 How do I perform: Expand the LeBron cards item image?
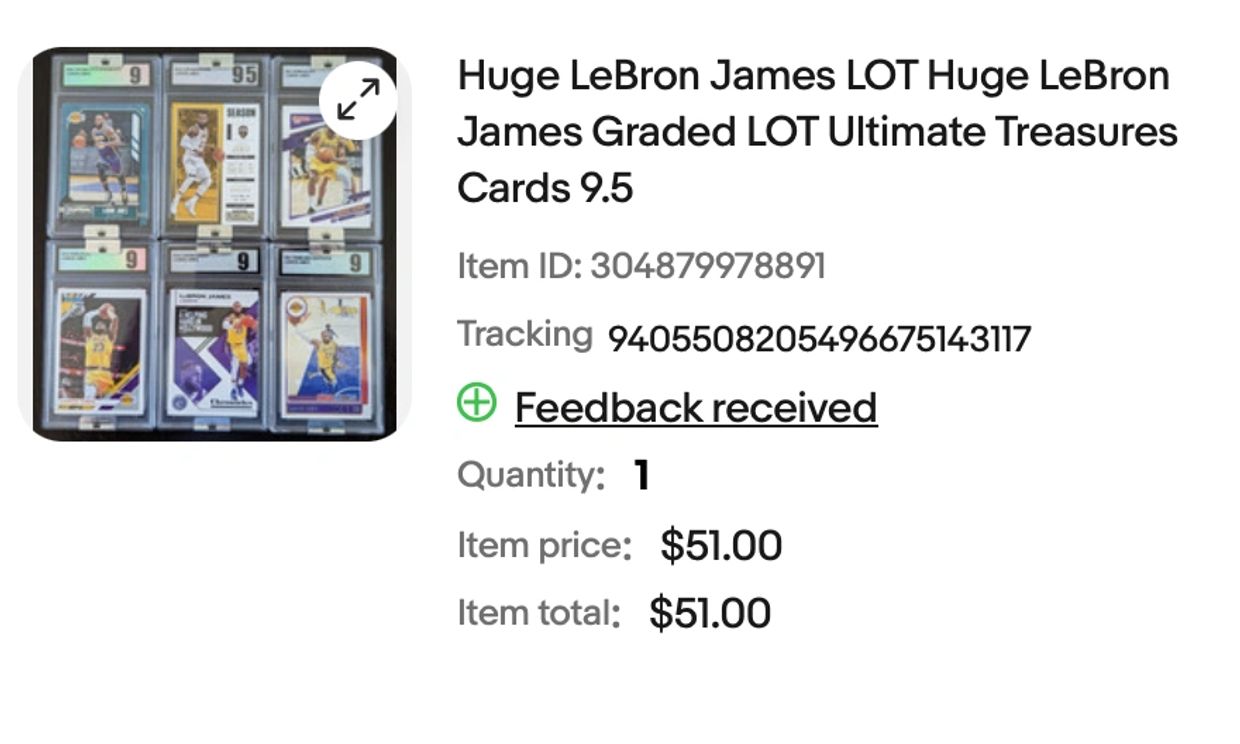[x=358, y=100]
